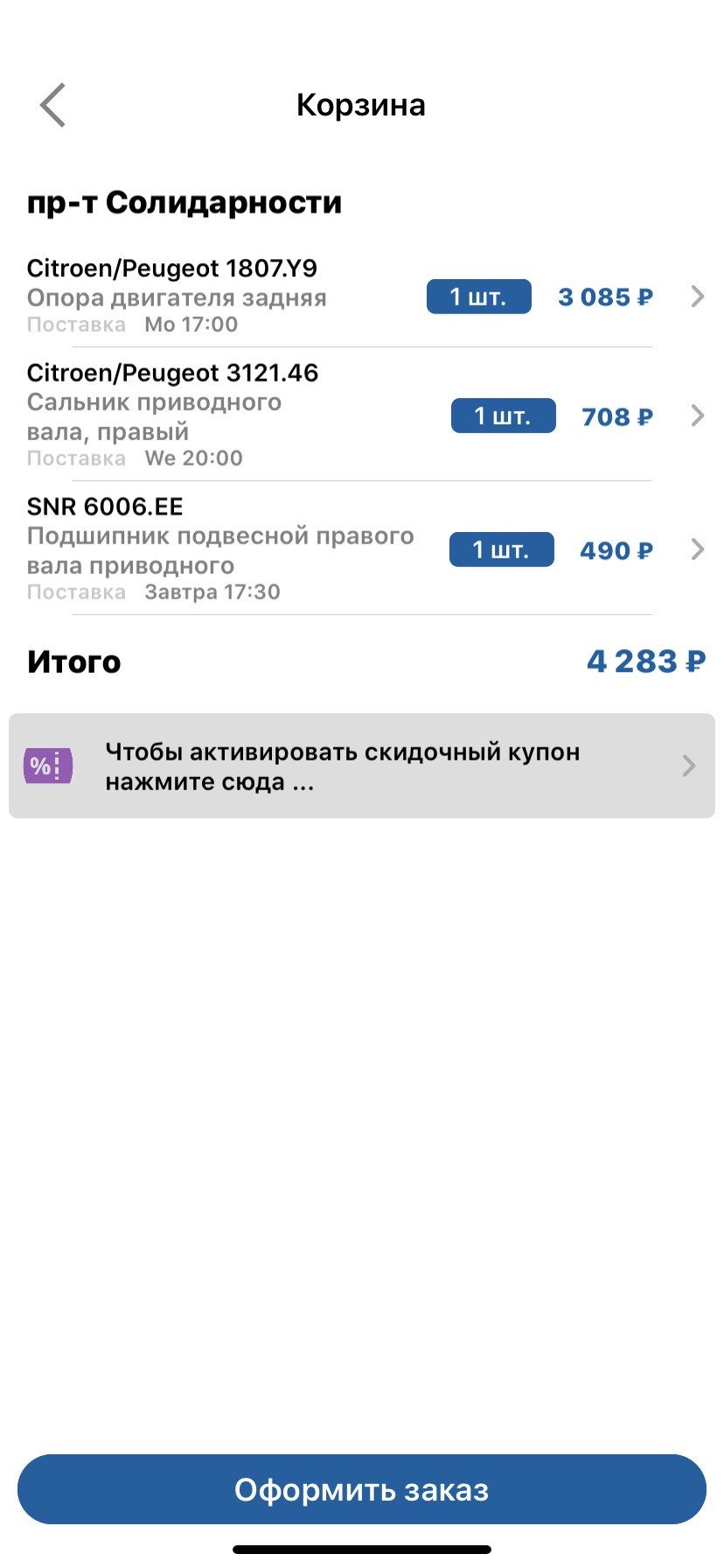Tap the Корзина screen title

361,104
